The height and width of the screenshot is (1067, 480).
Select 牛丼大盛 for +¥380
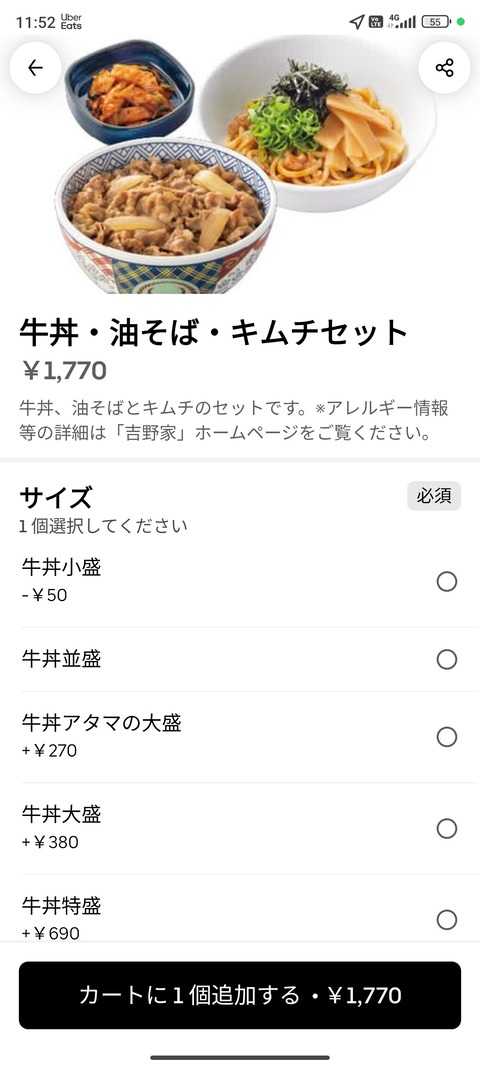240,829
